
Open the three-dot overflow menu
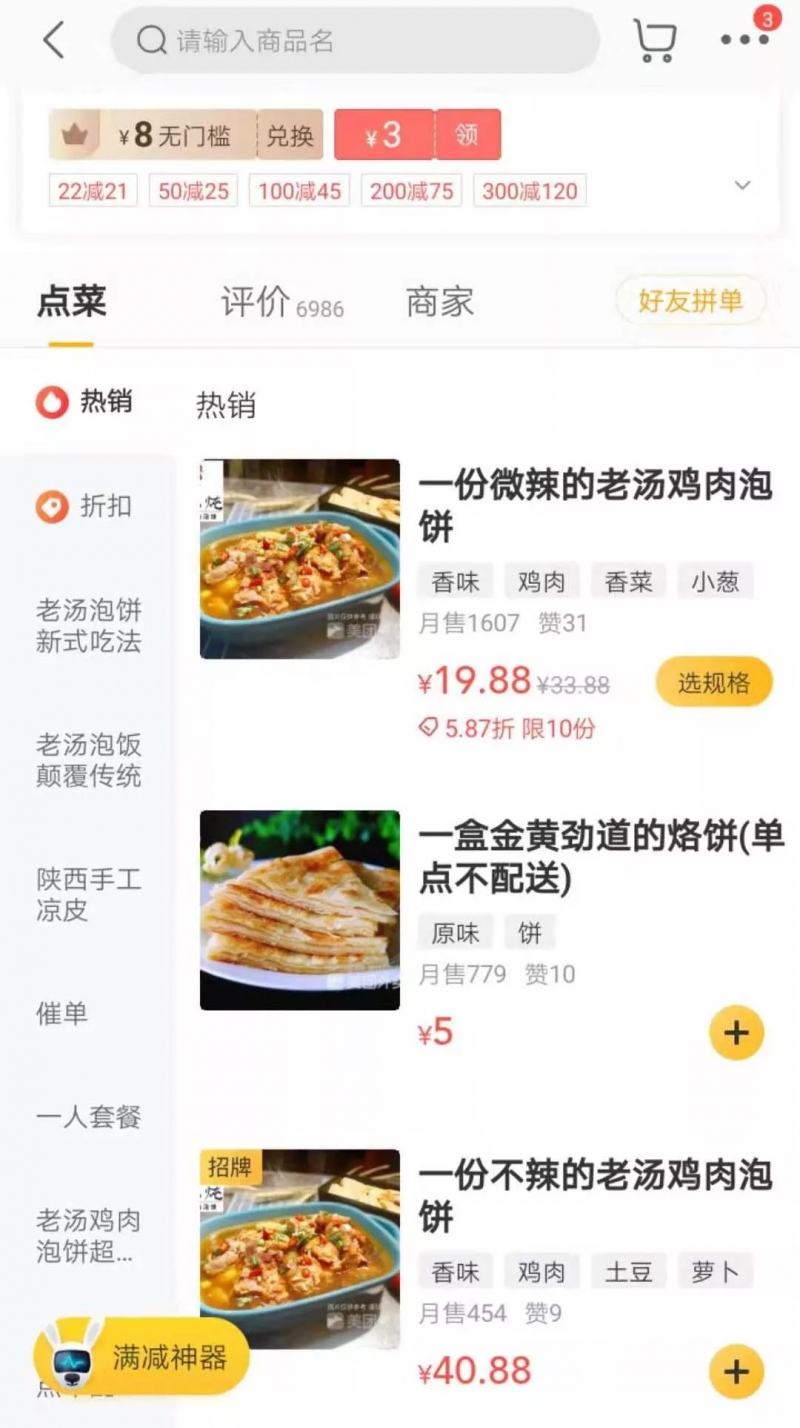point(745,40)
